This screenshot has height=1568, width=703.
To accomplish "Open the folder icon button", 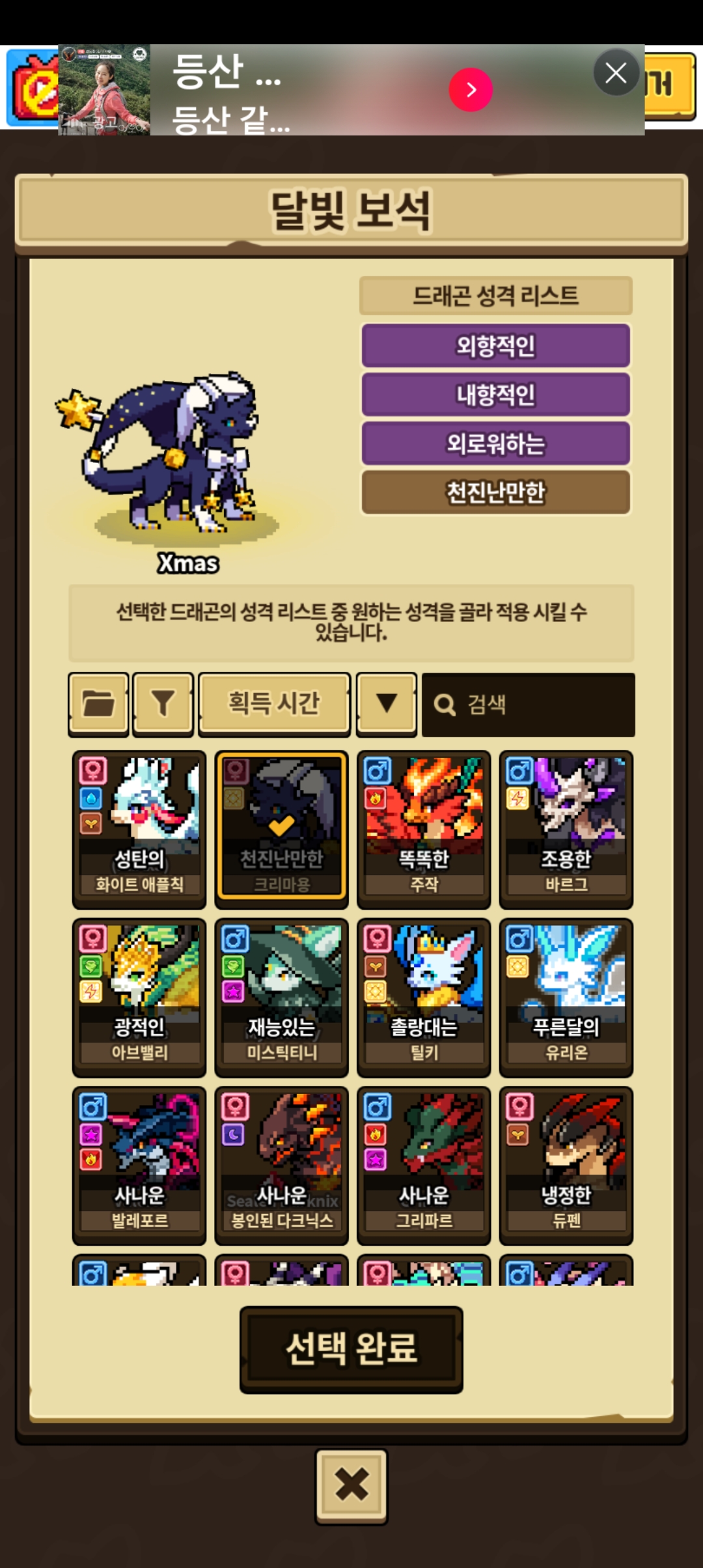I will point(98,704).
